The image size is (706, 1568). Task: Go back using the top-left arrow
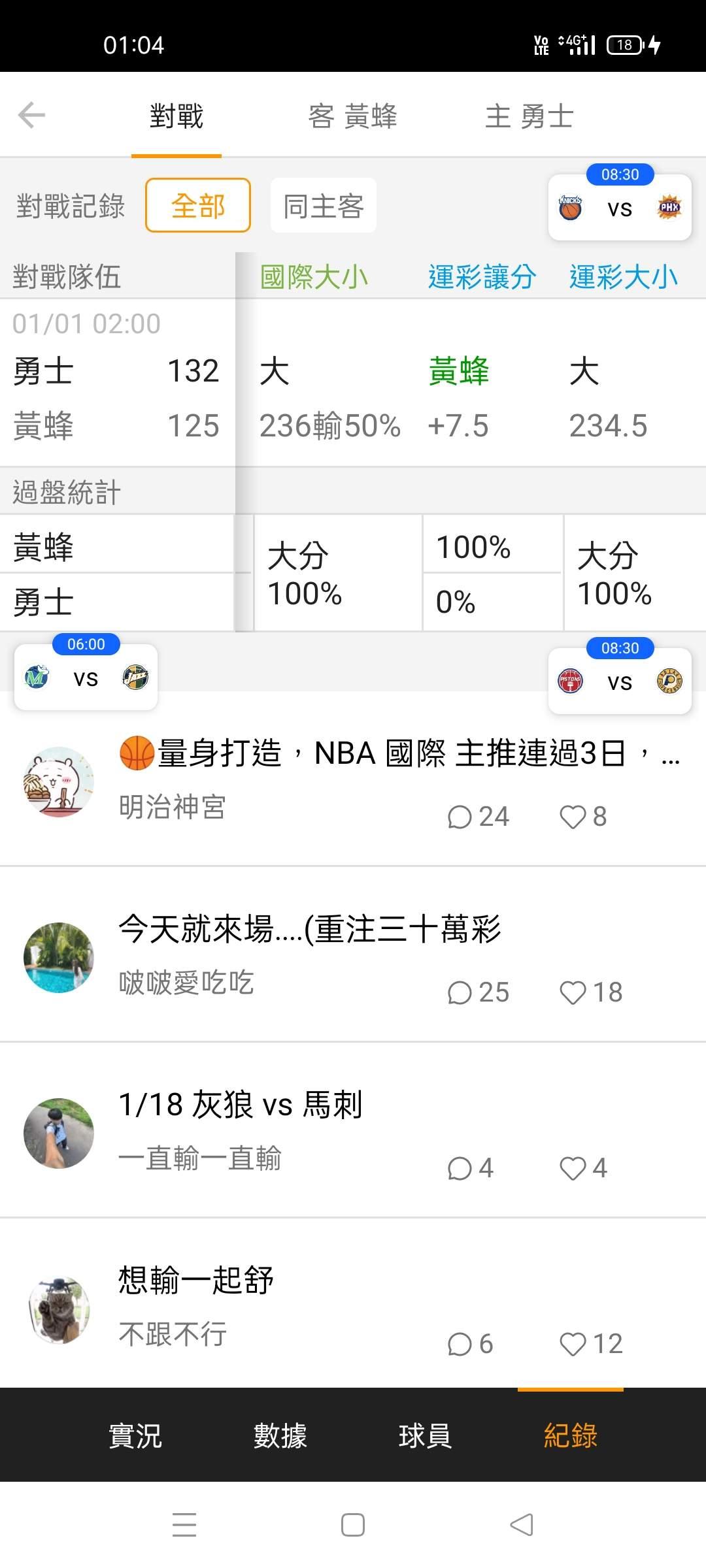point(31,116)
